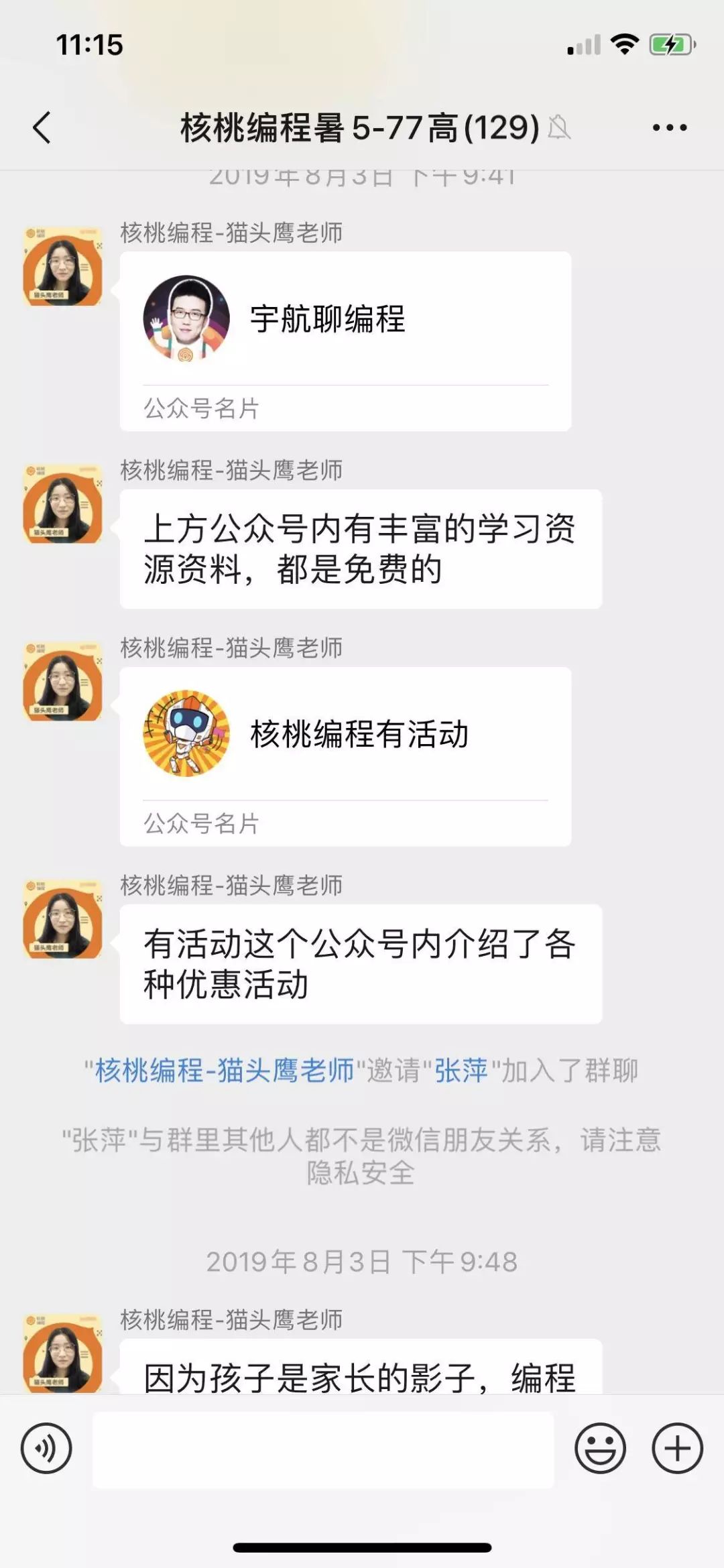
Task: Open the emoji picker
Action: click(600, 1448)
